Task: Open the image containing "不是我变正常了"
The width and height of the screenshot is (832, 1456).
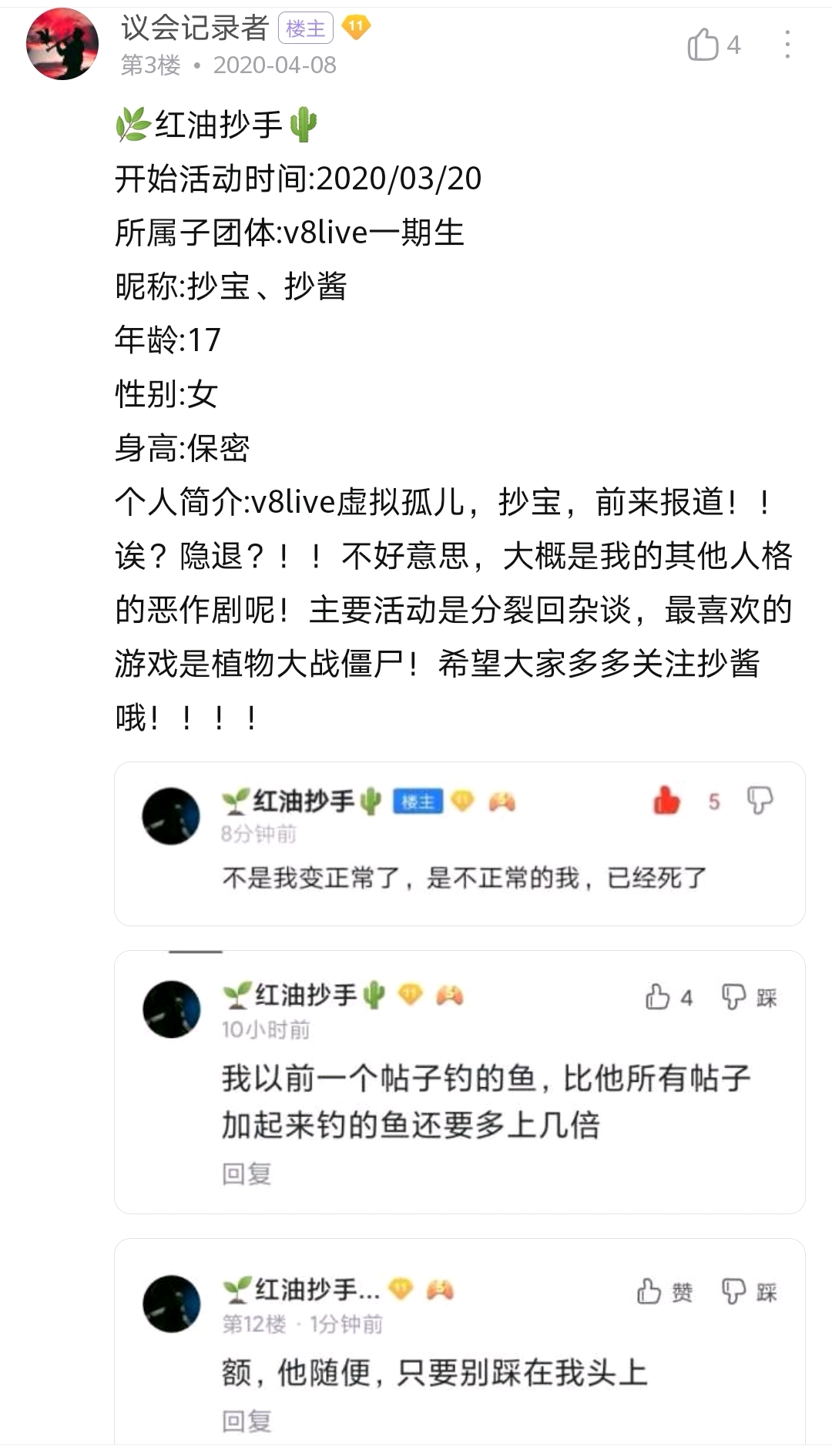Action: click(459, 844)
